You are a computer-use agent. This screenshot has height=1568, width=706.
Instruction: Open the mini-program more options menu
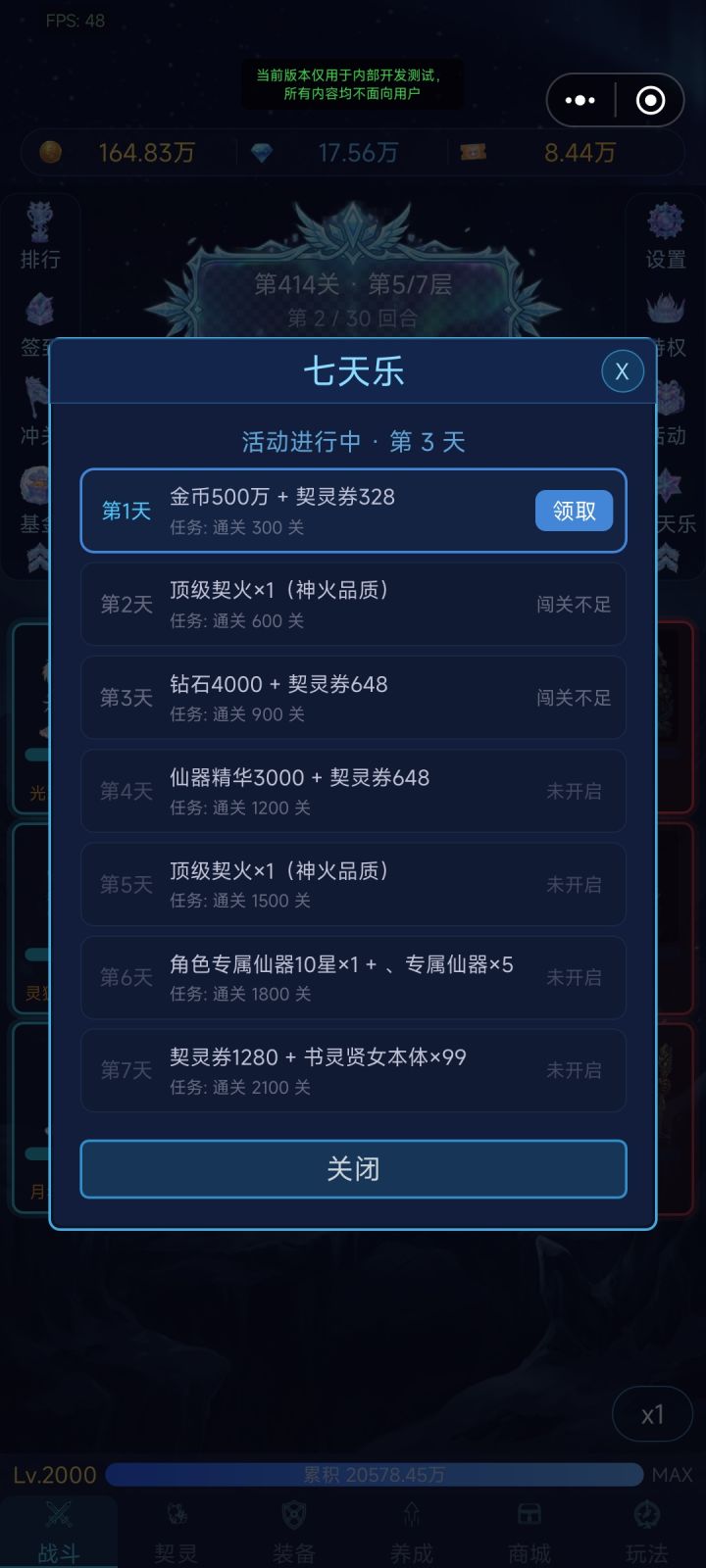point(580,101)
